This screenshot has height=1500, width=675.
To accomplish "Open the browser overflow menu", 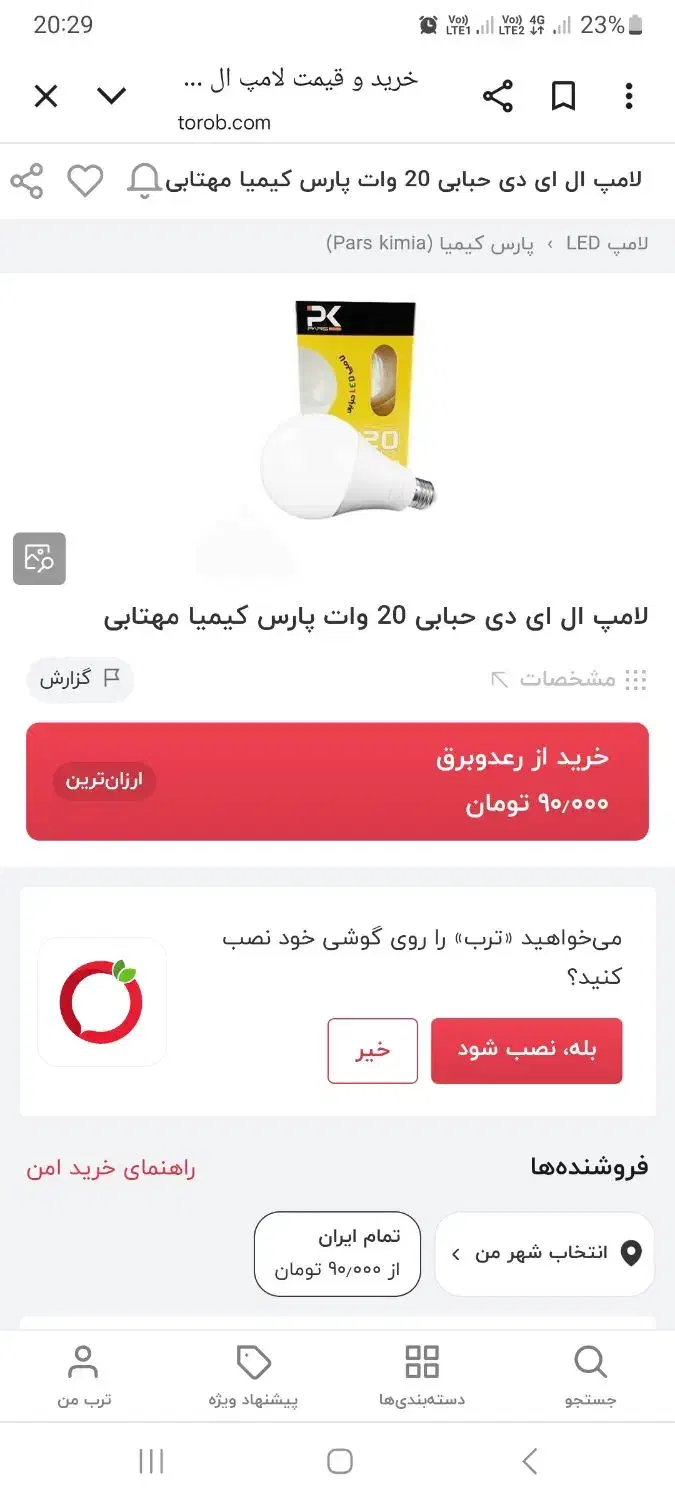I will (628, 96).
